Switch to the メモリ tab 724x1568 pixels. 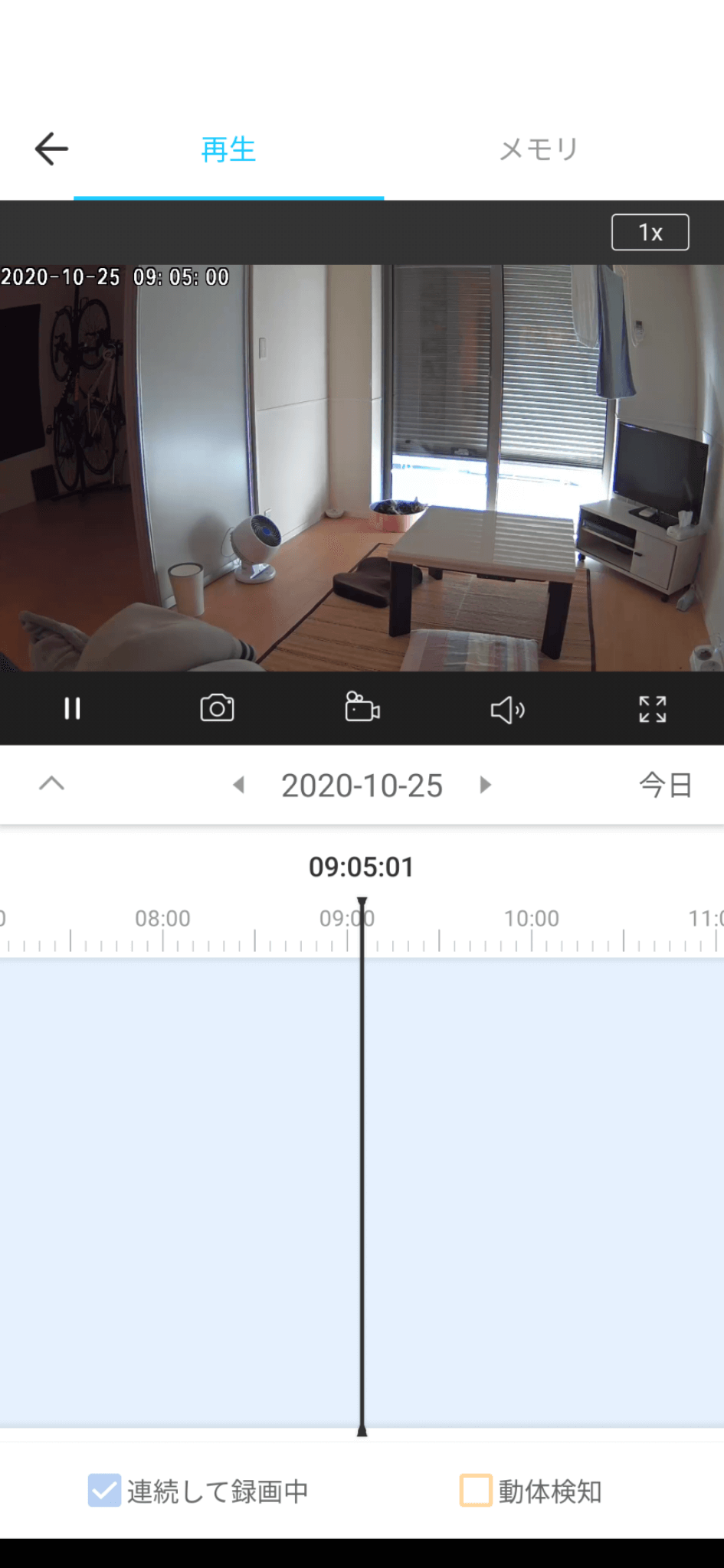539,149
